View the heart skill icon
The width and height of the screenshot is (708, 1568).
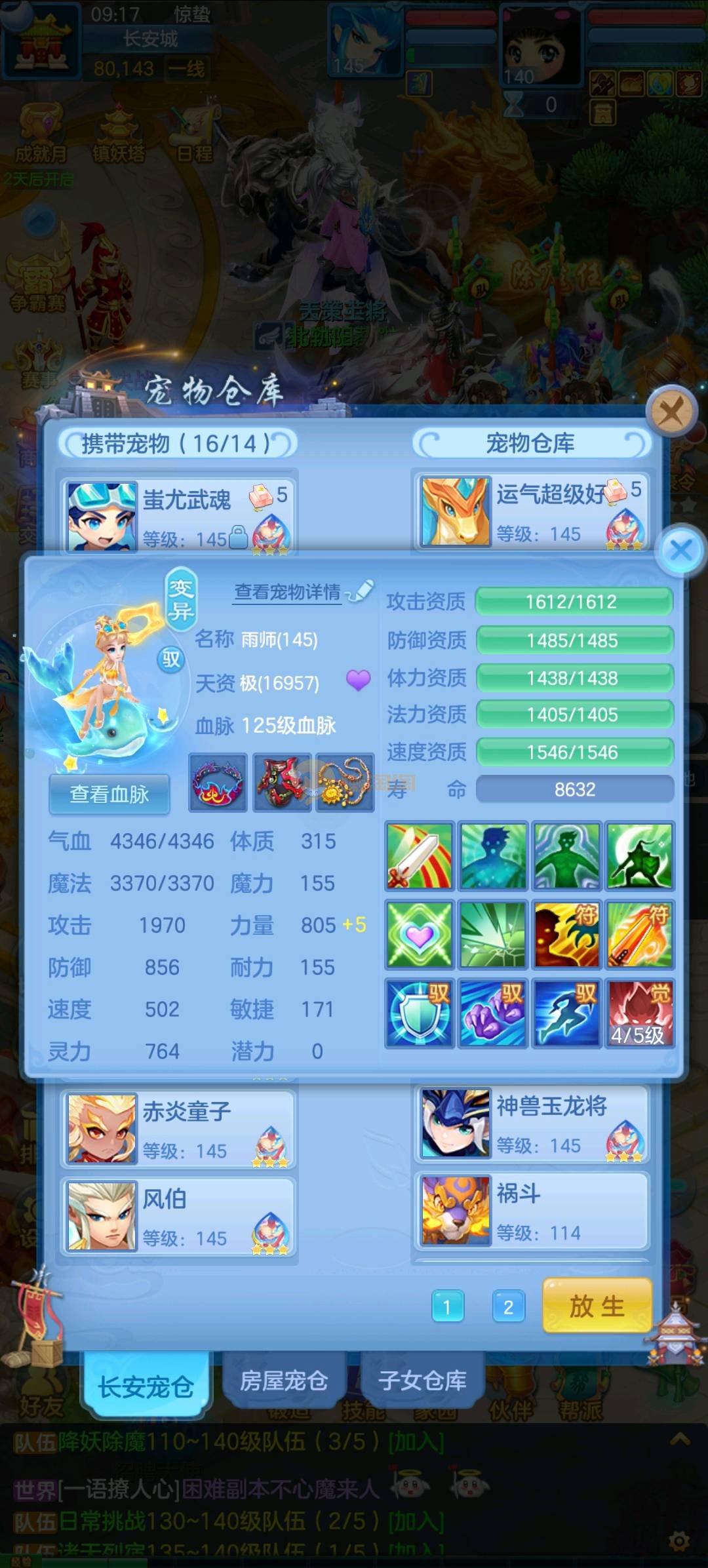(x=420, y=935)
